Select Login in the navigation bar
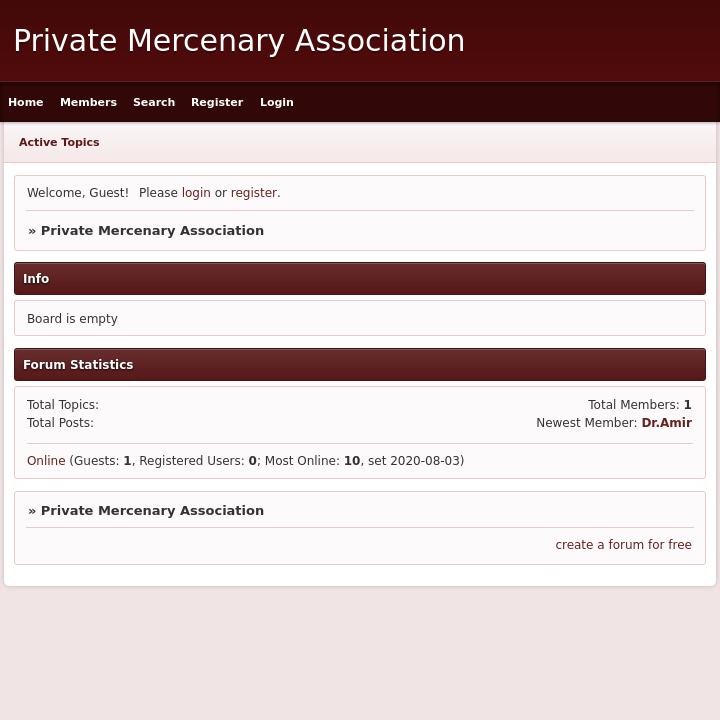The height and width of the screenshot is (720, 720). tap(277, 102)
